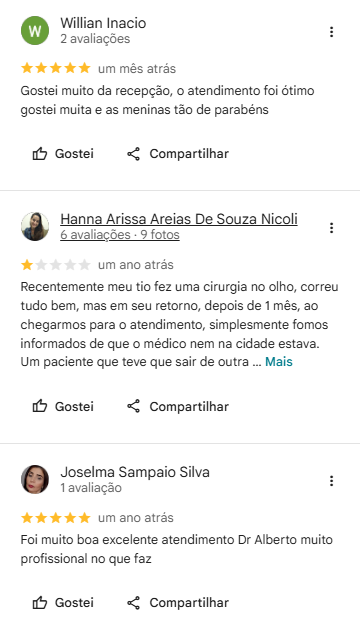Screen dimensions: 360x622
Task: Open overflow menu on Willian Inacio's review
Action: (x=331, y=32)
